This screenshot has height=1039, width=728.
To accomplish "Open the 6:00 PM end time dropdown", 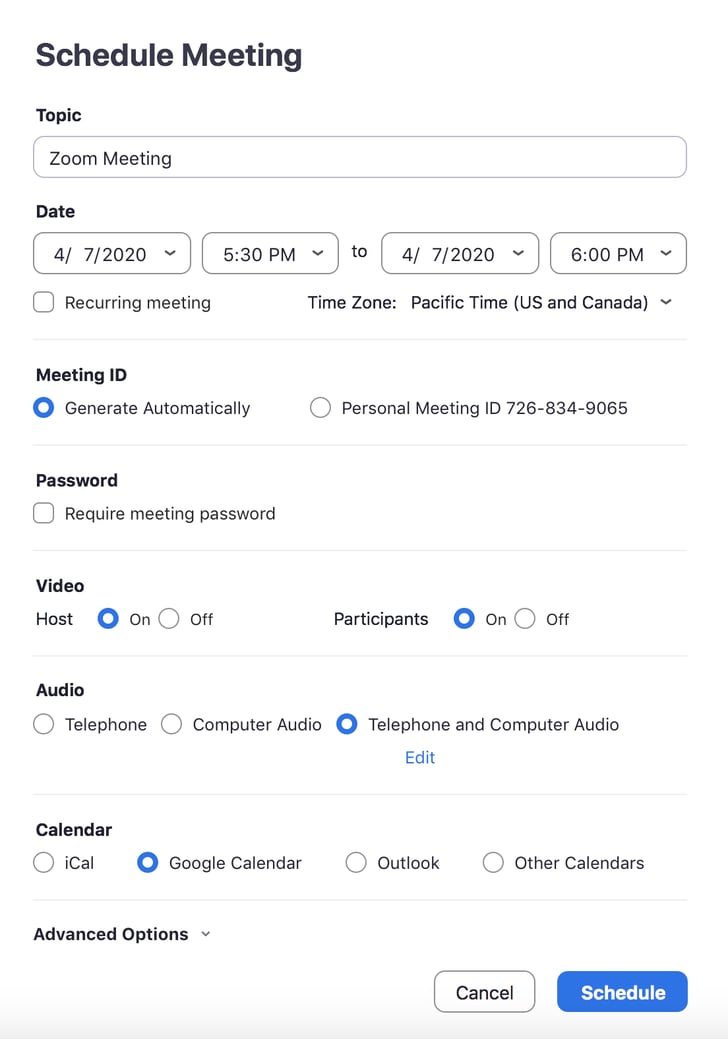I will coord(618,253).
